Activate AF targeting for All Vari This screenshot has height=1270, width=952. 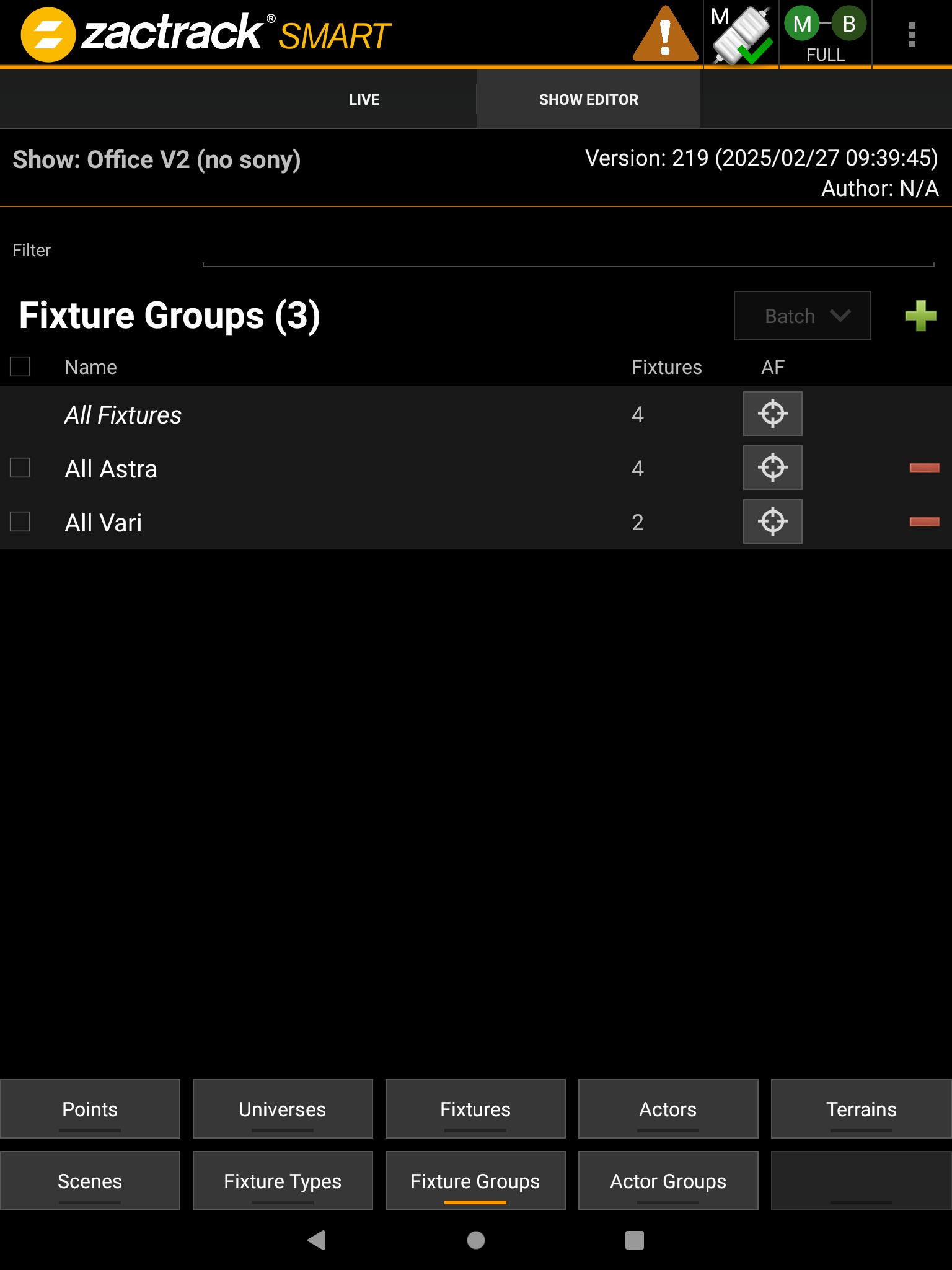pyautogui.click(x=772, y=522)
